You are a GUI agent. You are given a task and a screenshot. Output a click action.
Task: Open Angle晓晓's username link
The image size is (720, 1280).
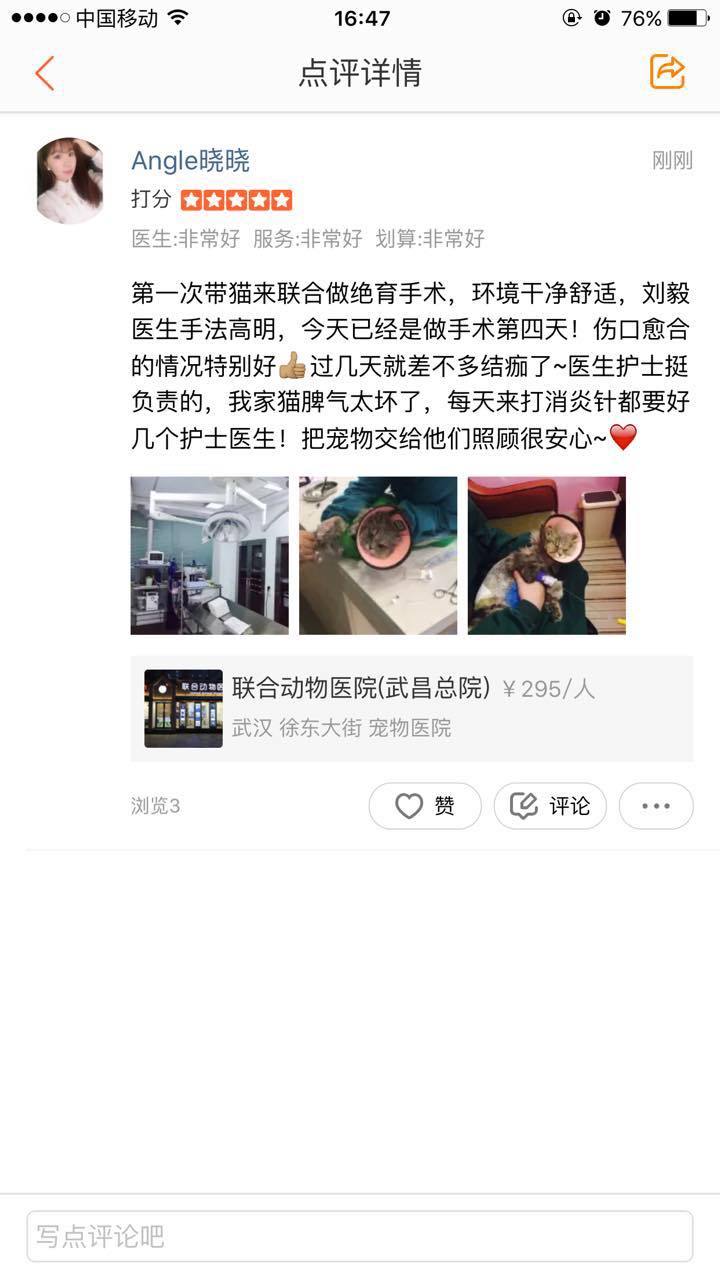tap(190, 161)
